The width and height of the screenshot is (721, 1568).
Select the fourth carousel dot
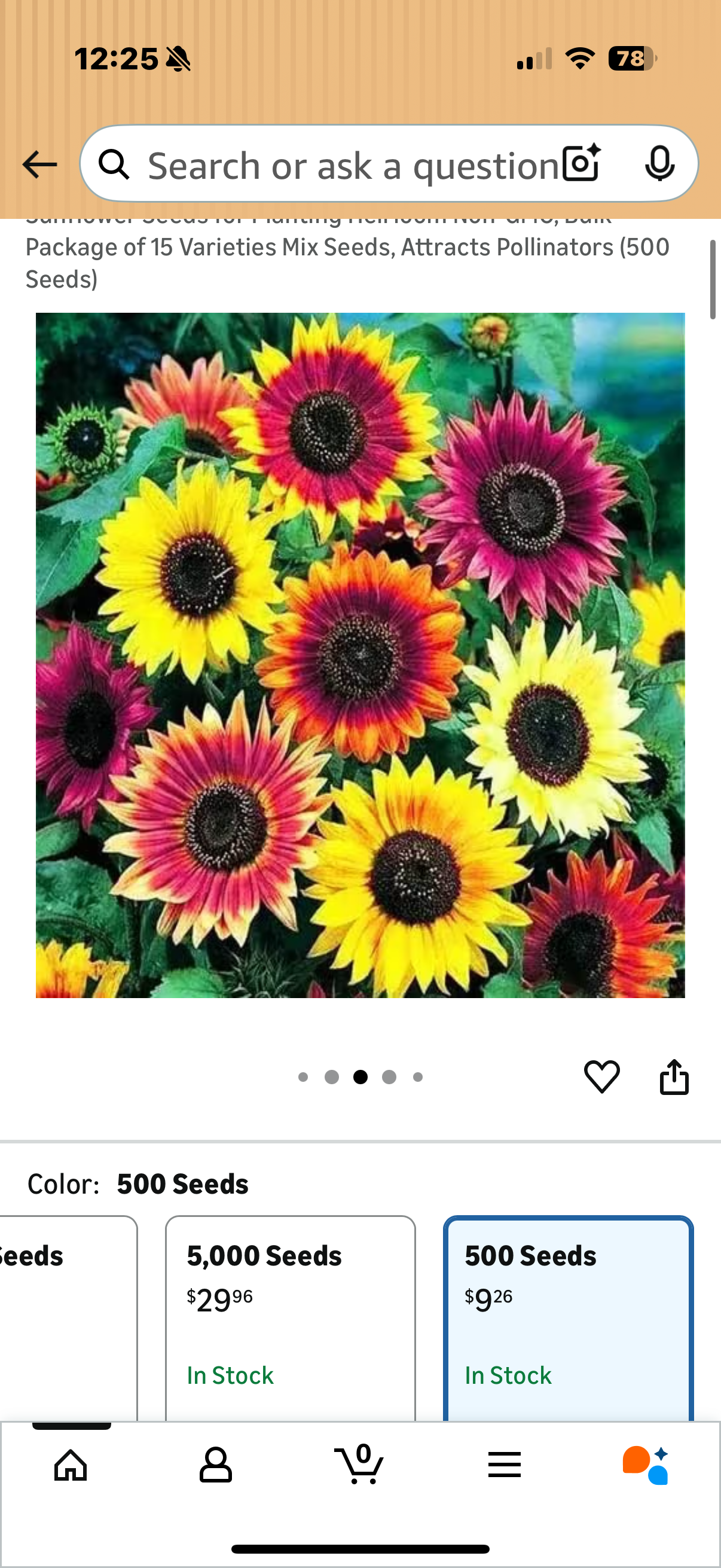click(x=389, y=1077)
